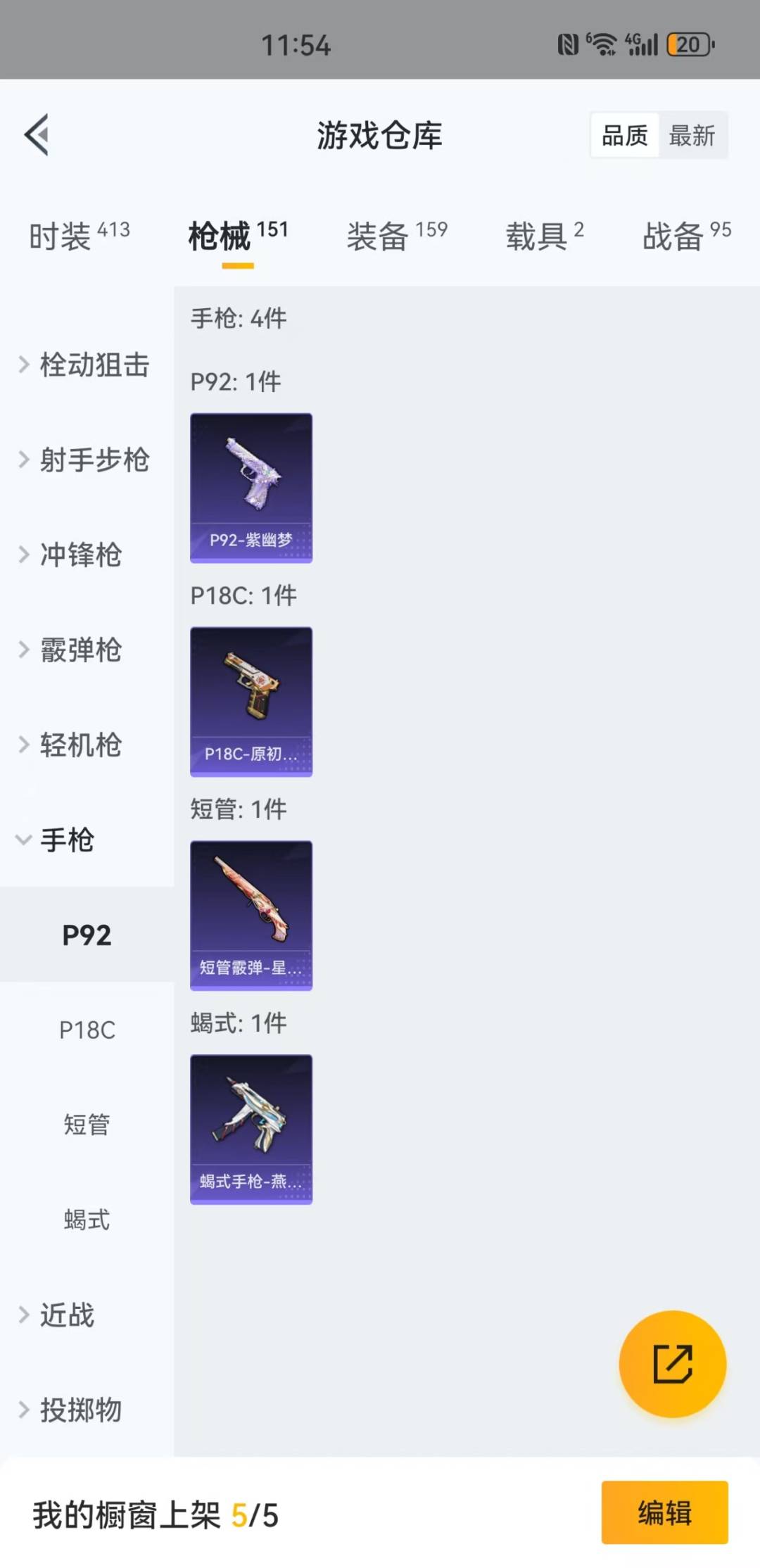The image size is (760, 1568).
Task: Switch to the 载具 tab
Action: 544,236
